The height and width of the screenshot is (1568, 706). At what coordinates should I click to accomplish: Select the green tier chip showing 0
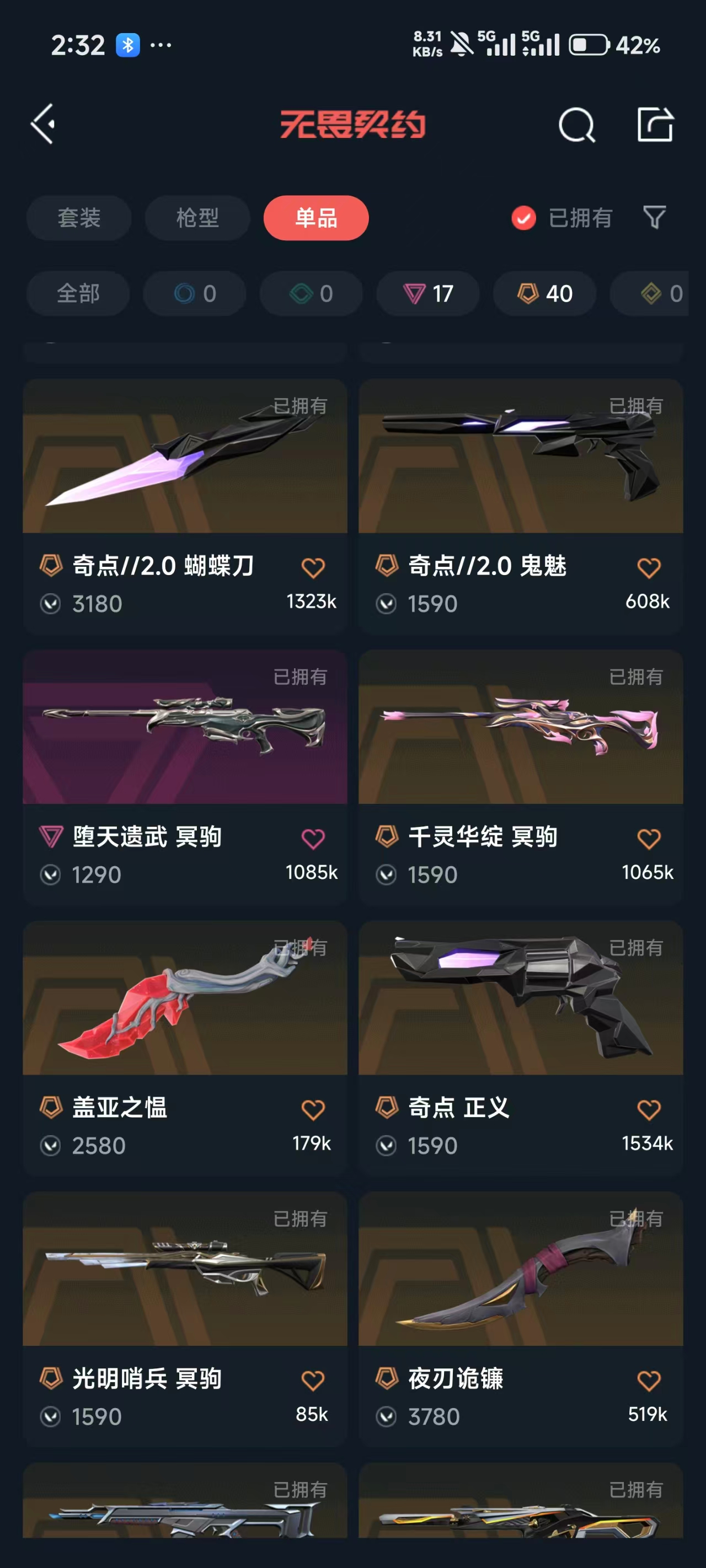tap(311, 293)
